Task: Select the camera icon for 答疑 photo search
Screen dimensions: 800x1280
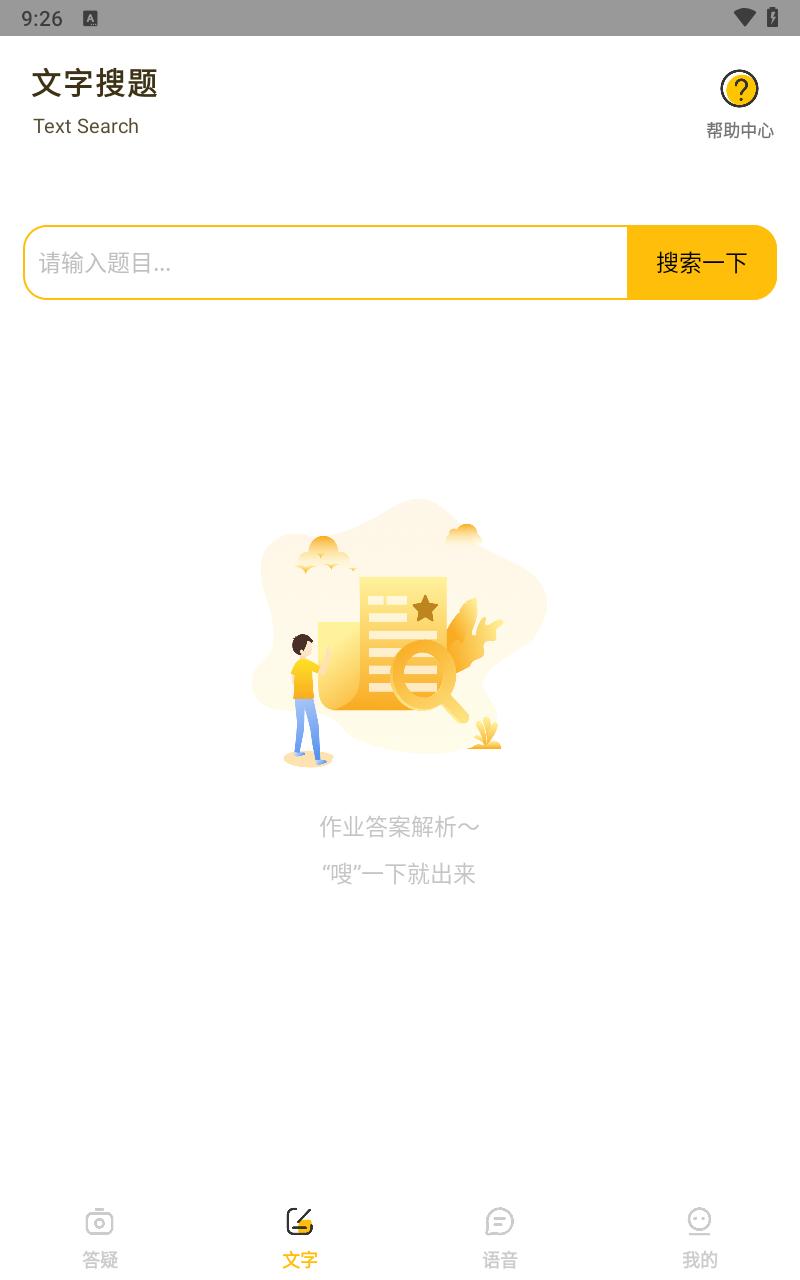Action: tap(100, 1221)
